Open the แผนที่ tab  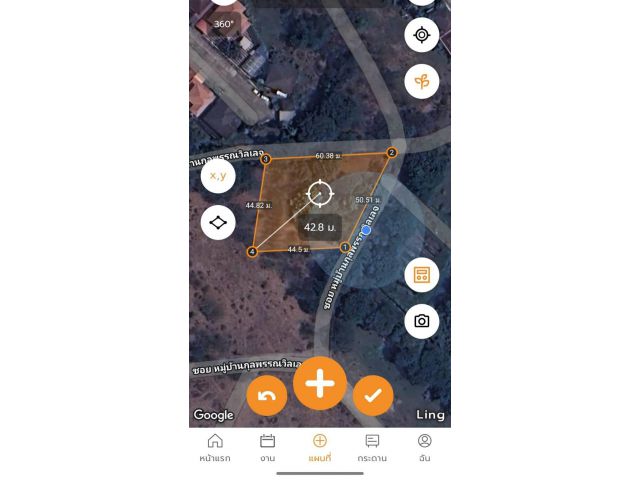click(320, 447)
